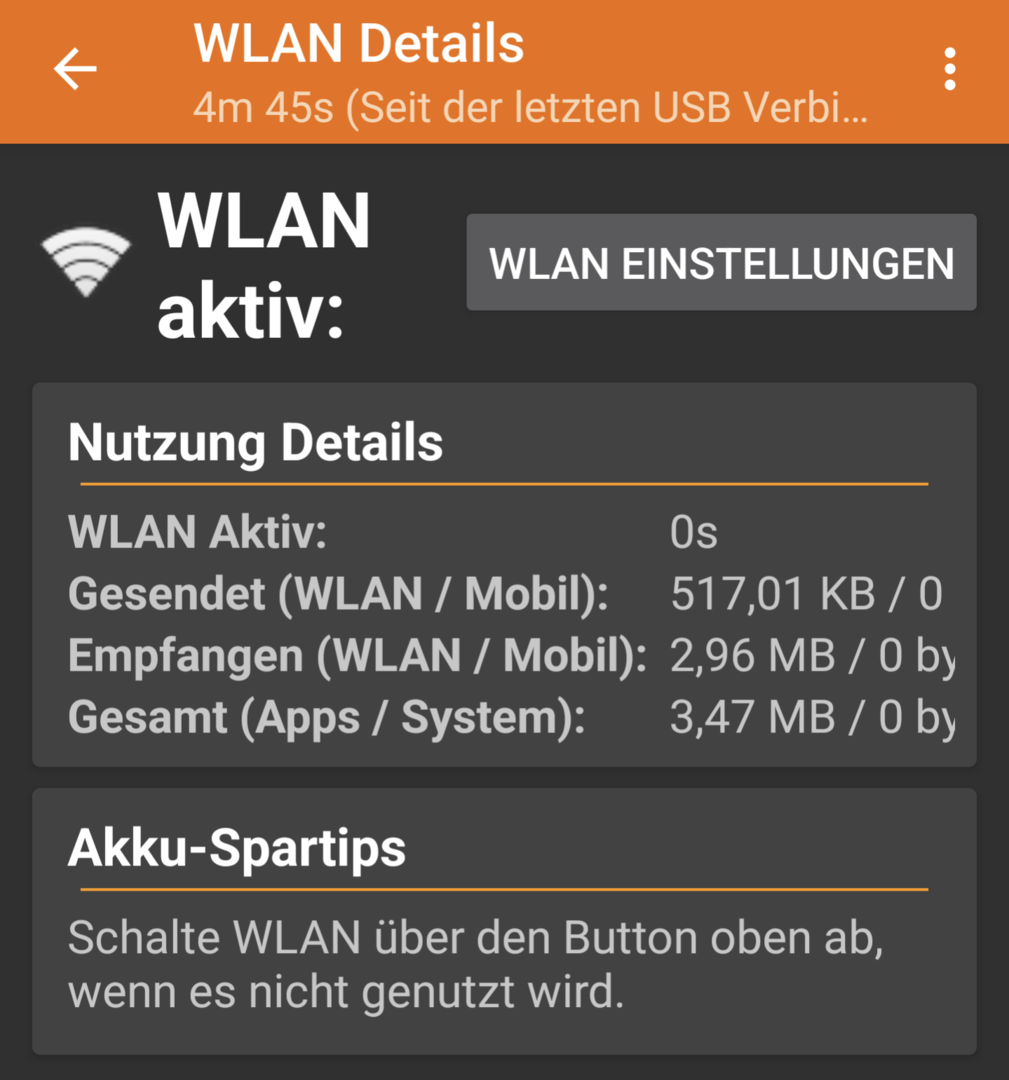Open the three-dot overflow menu

(x=949, y=70)
